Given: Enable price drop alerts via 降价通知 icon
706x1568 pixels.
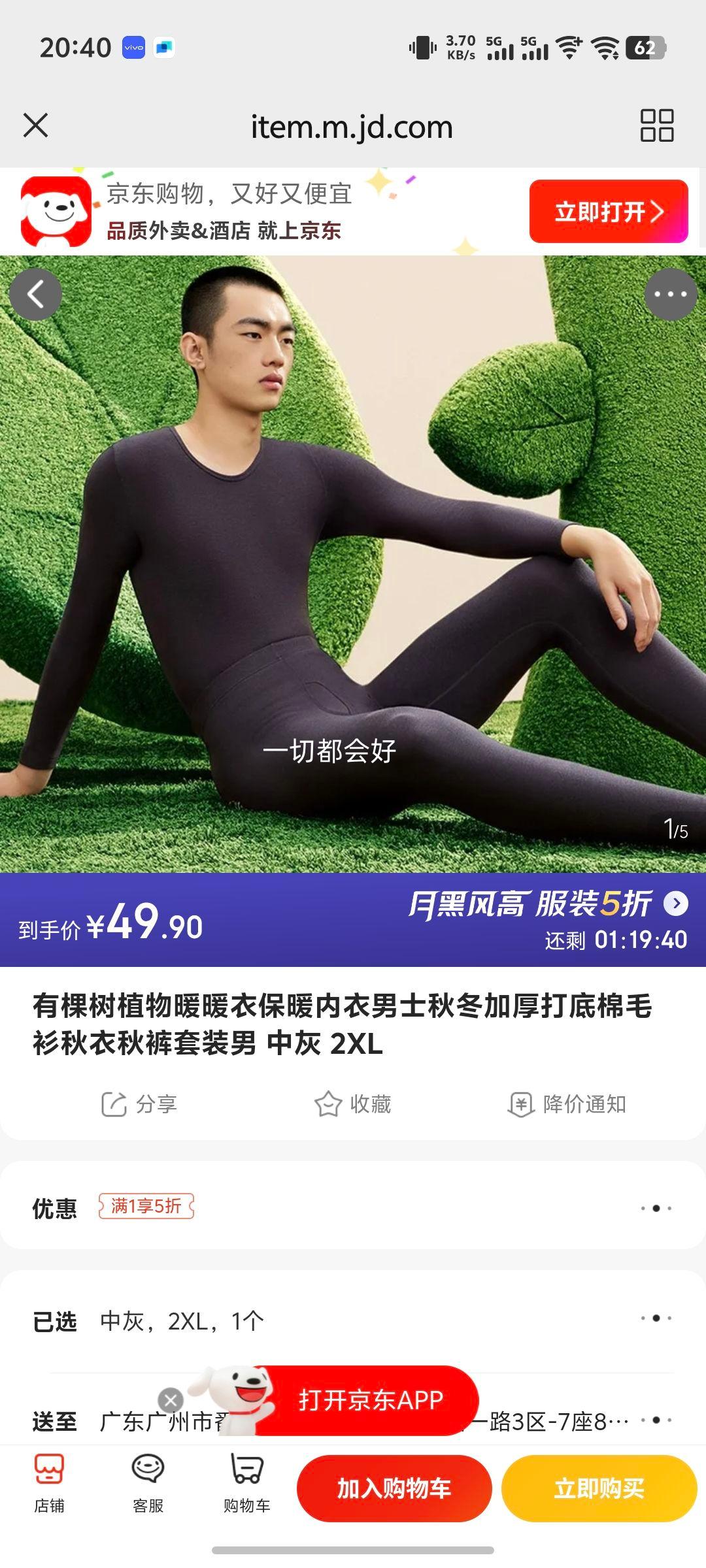Looking at the screenshot, I should [568, 1104].
